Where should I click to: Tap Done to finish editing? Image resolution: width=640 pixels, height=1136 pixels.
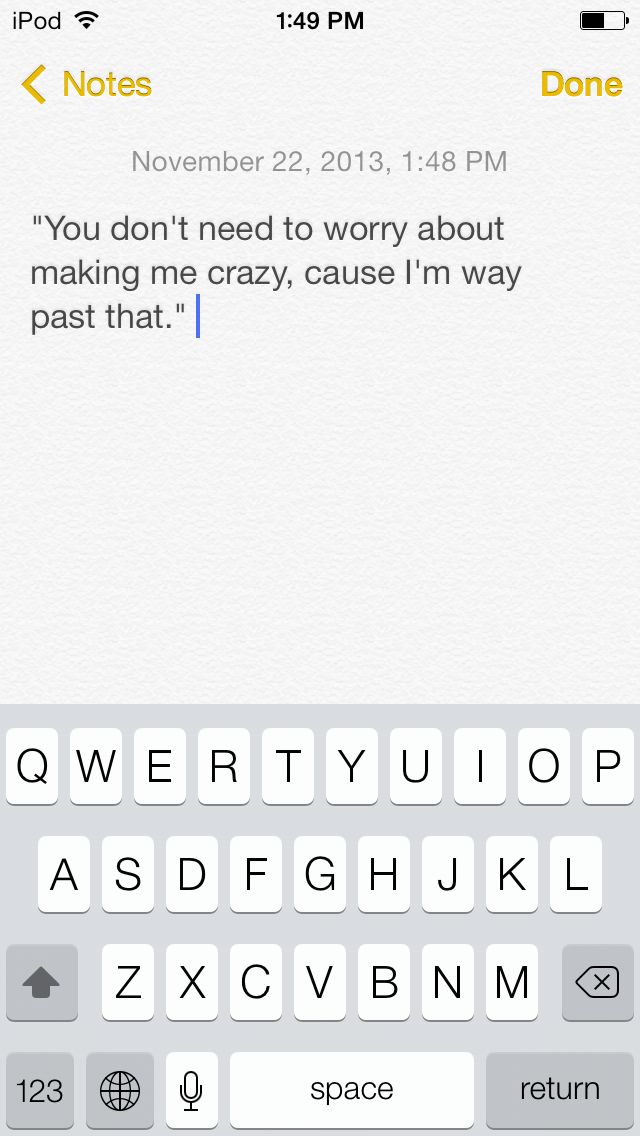(581, 85)
